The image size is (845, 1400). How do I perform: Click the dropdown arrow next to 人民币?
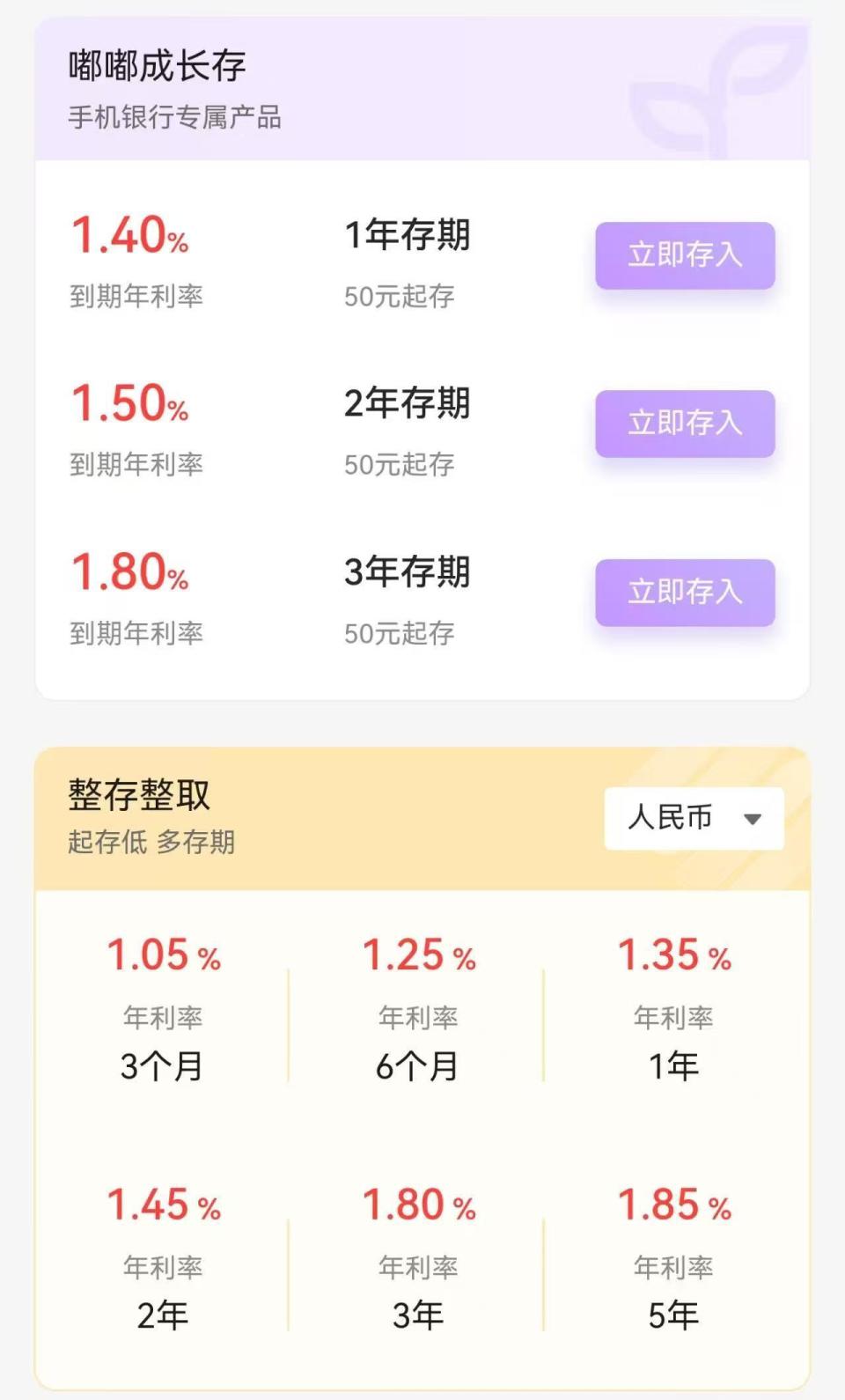[754, 819]
